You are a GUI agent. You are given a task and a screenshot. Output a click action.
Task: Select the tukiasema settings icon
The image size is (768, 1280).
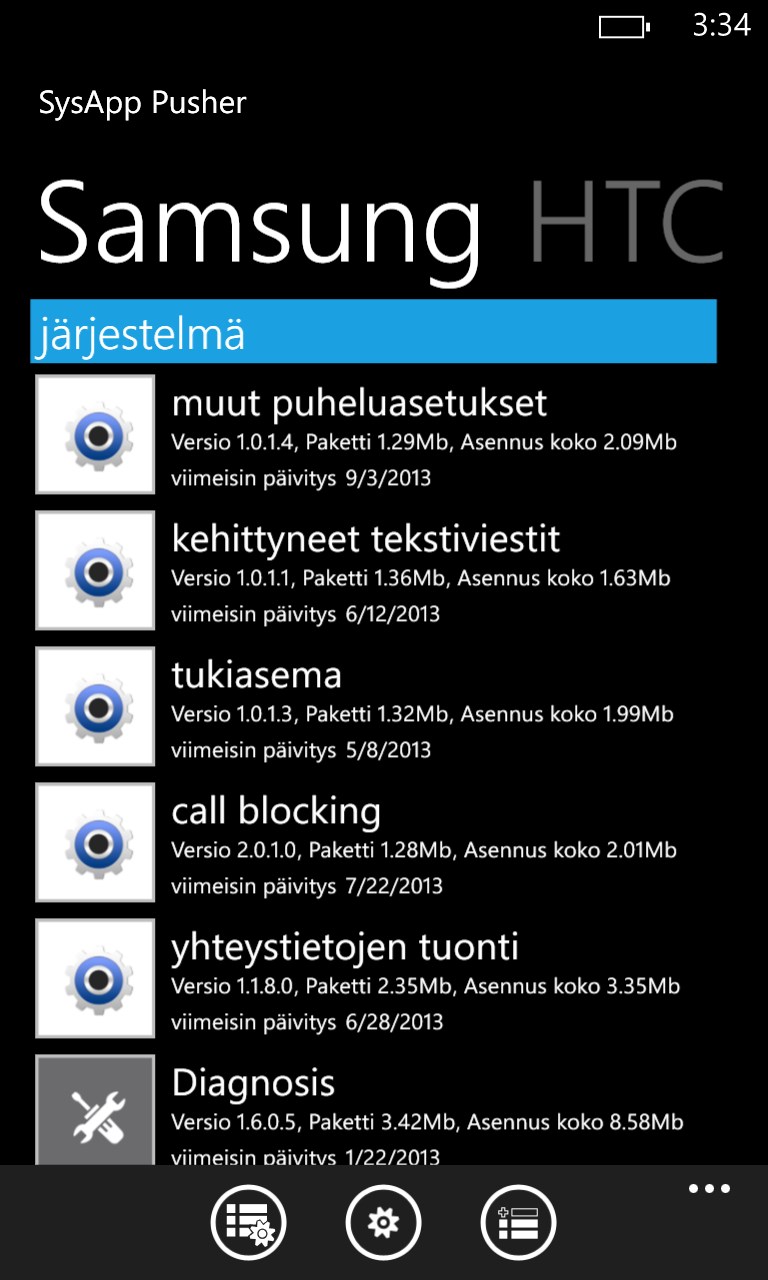pos(95,706)
